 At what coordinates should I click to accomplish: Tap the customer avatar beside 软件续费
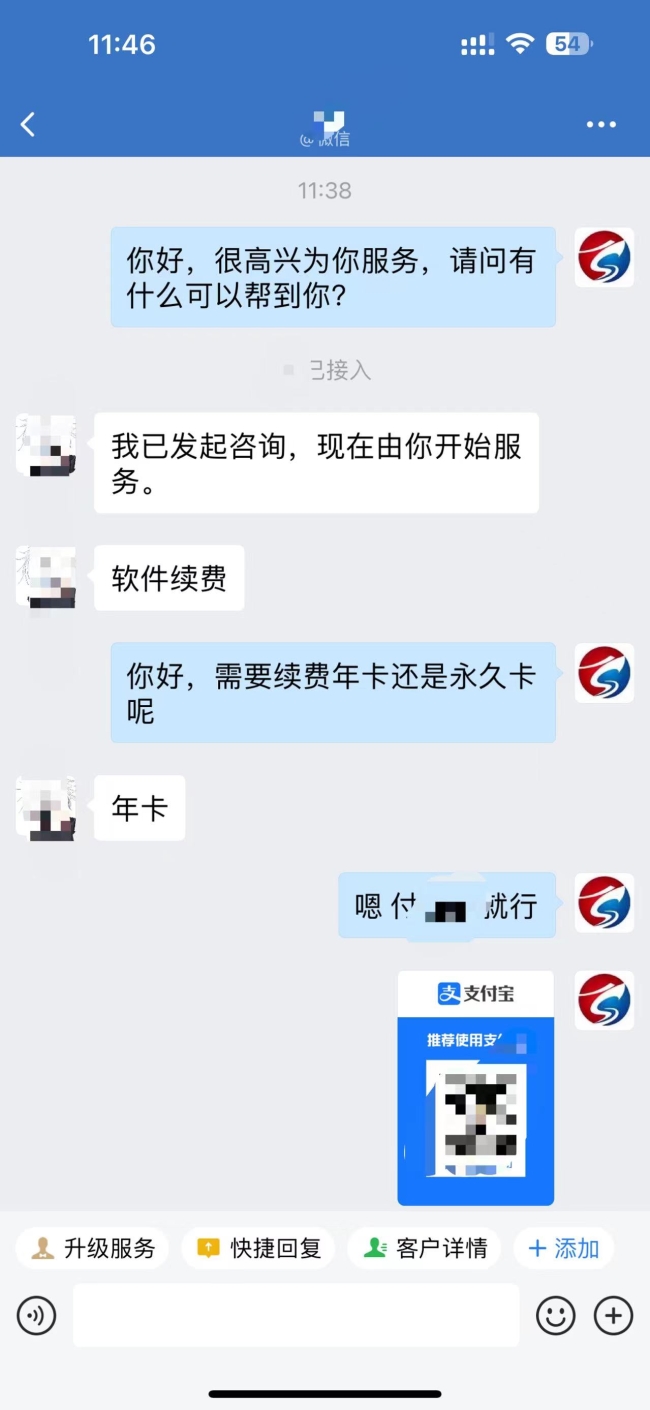[47, 578]
